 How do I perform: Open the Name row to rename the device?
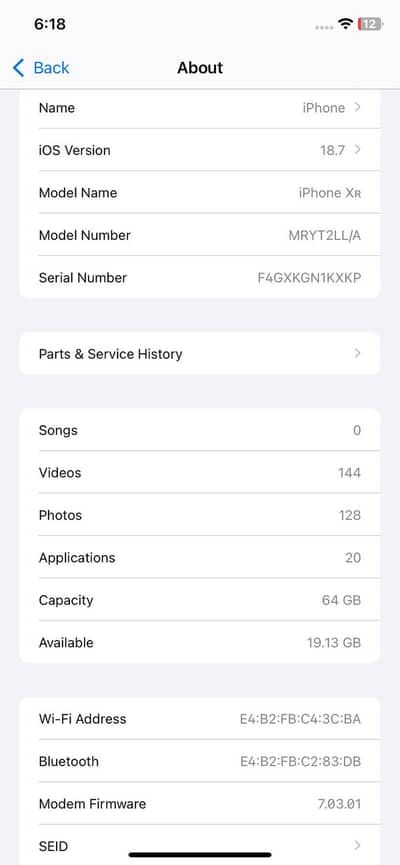pos(200,108)
